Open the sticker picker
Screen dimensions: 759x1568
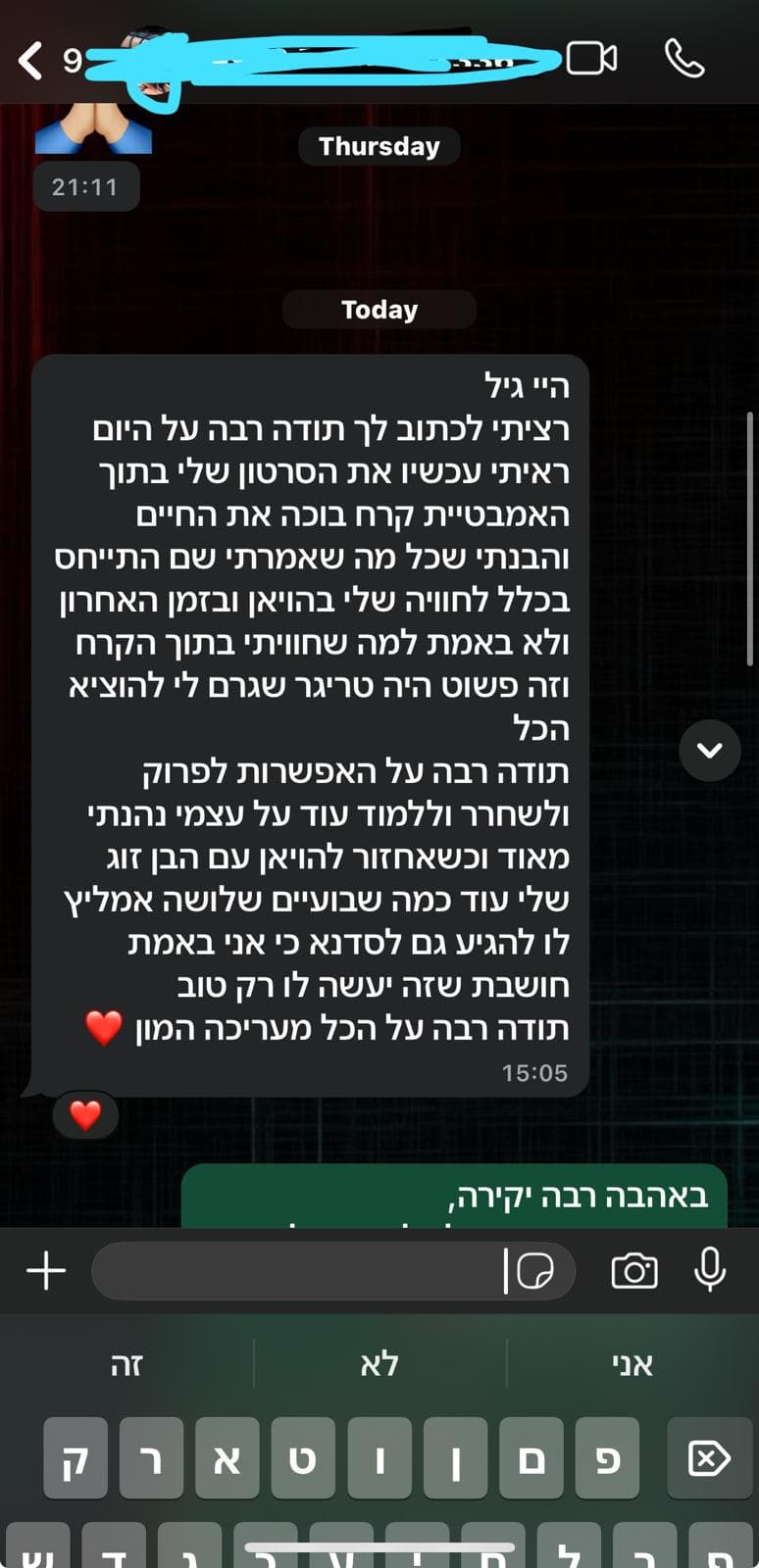[534, 1272]
